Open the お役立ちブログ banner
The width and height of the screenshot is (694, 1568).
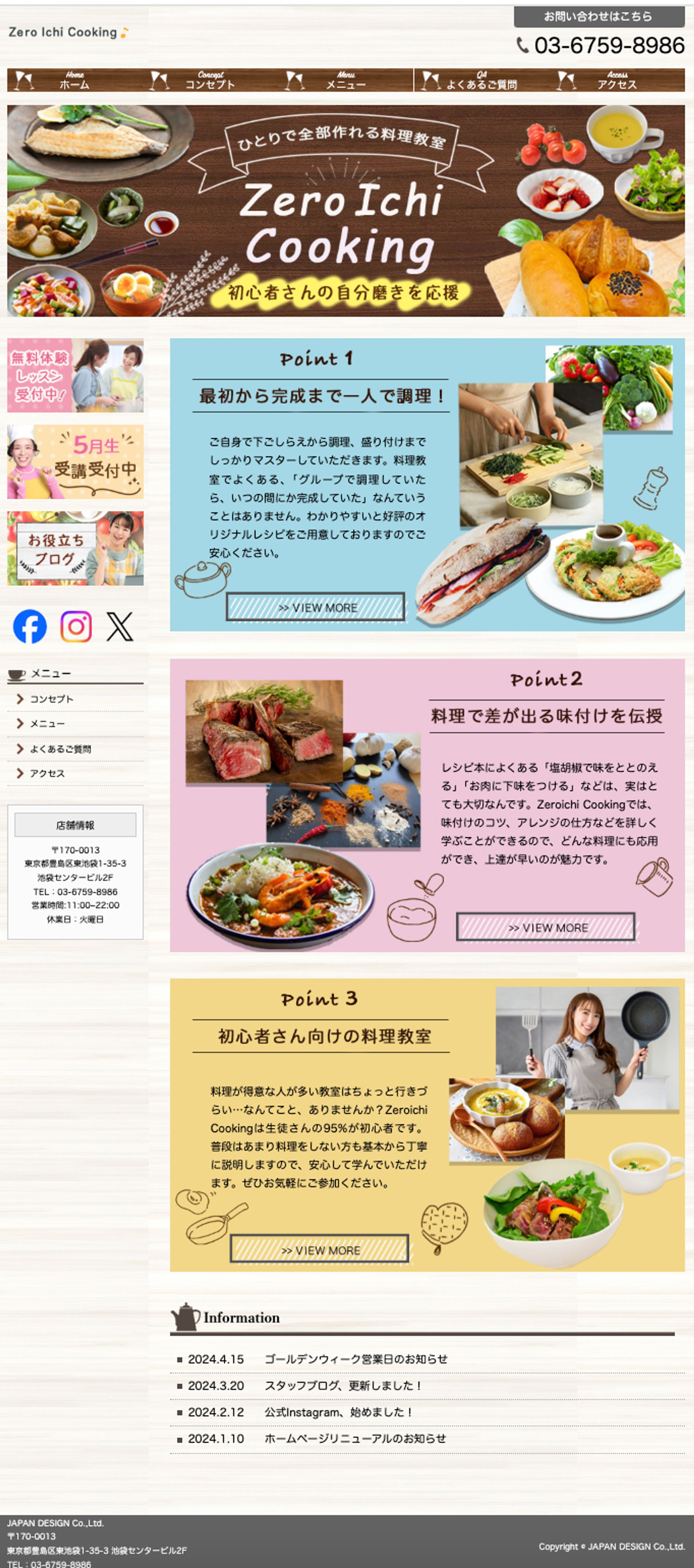(75, 548)
